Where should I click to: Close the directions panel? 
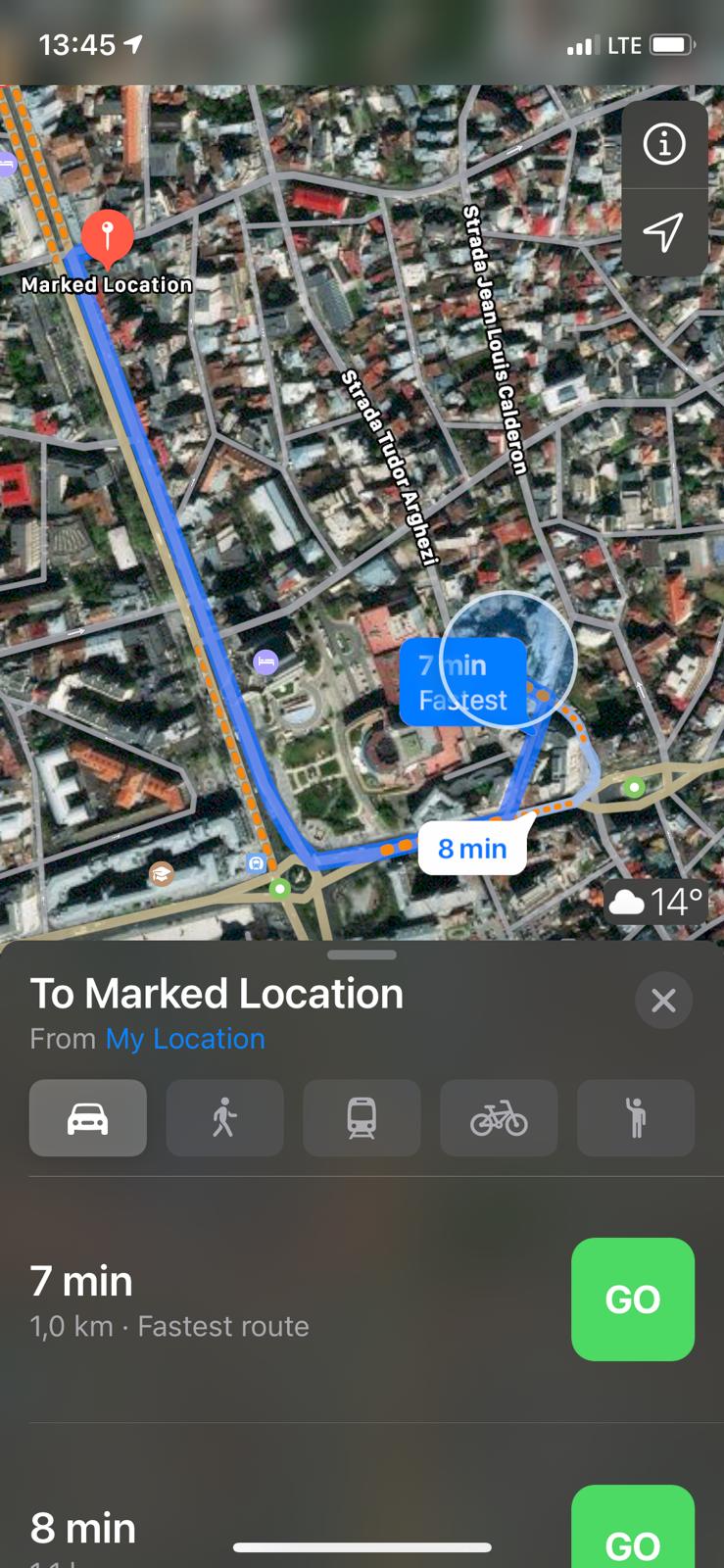click(663, 1001)
